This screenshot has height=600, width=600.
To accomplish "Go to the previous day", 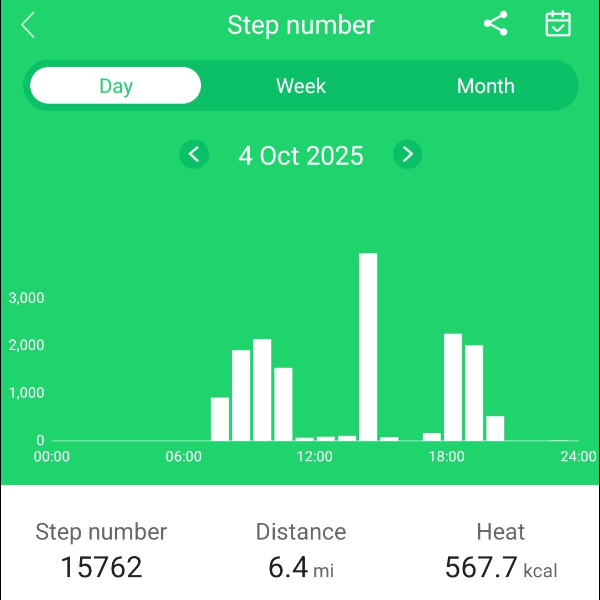I will click(194, 155).
